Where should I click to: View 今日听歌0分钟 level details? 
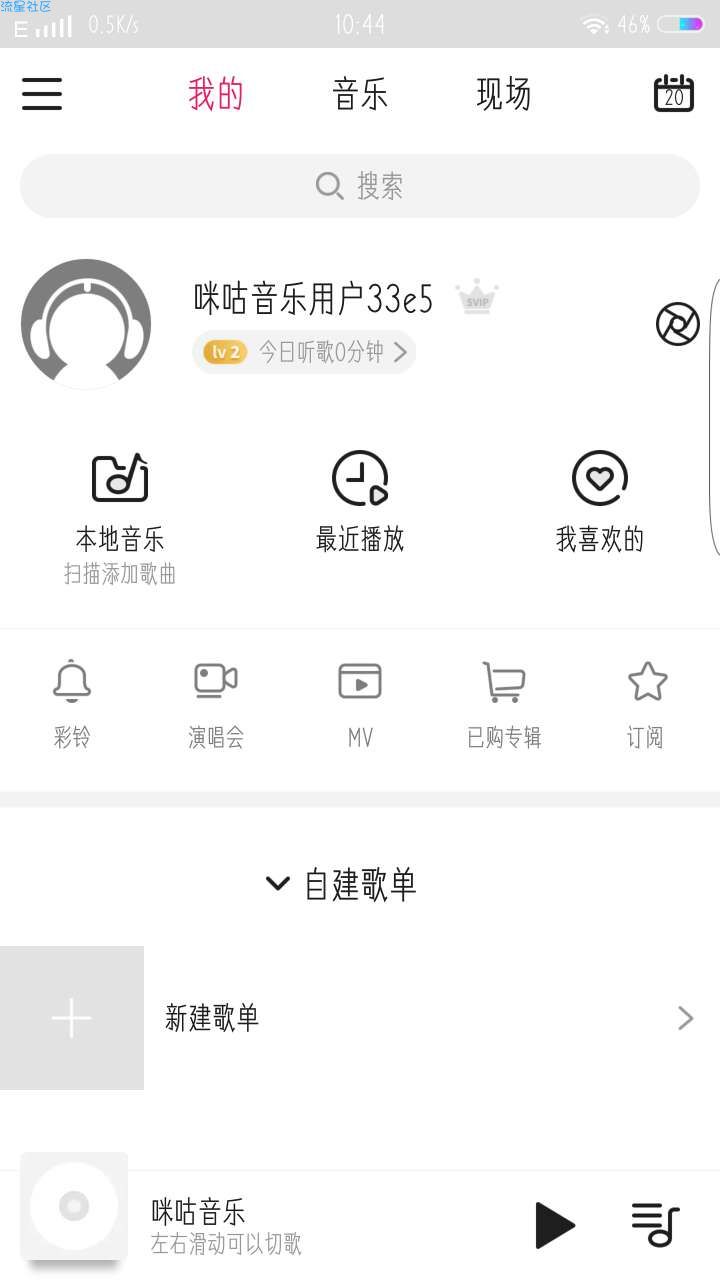click(x=304, y=352)
